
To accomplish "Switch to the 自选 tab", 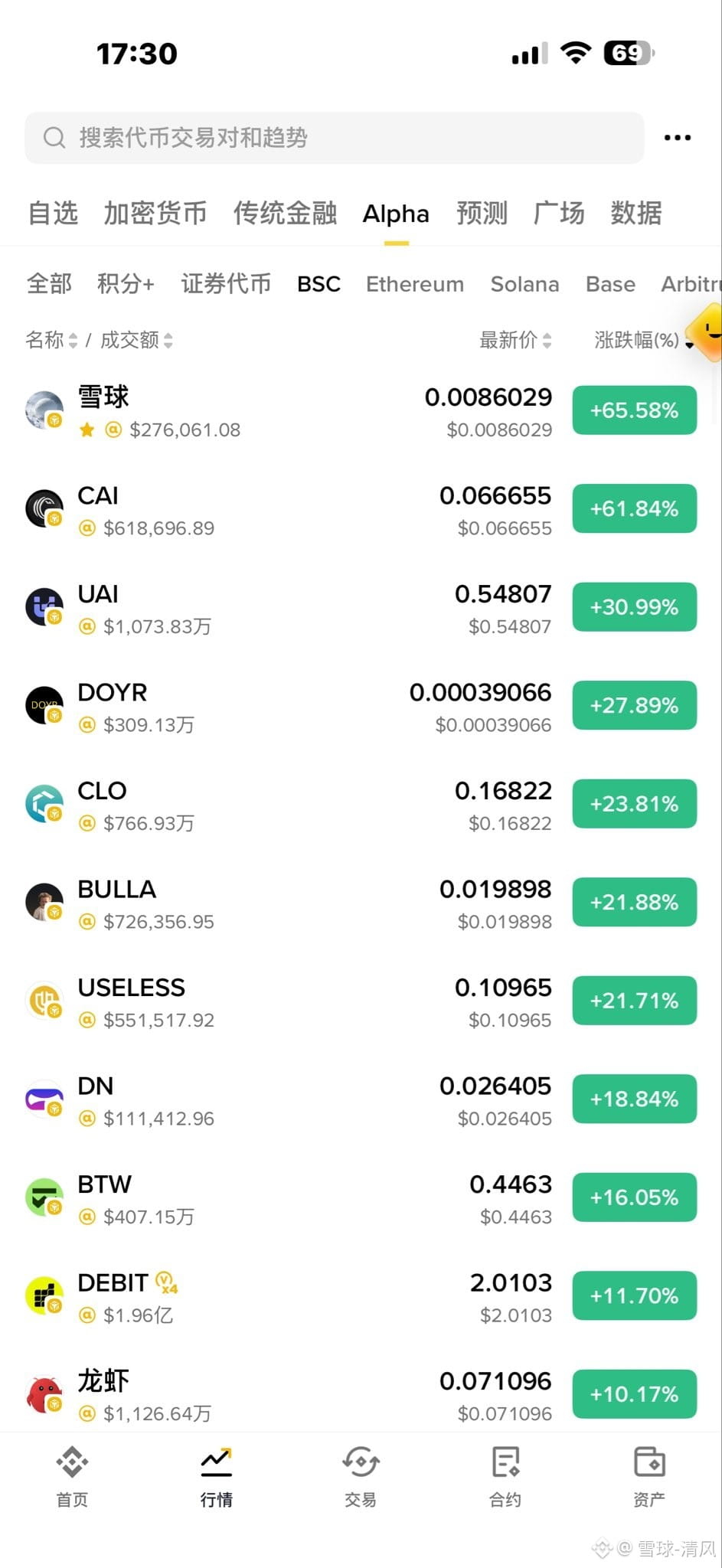I will [53, 213].
